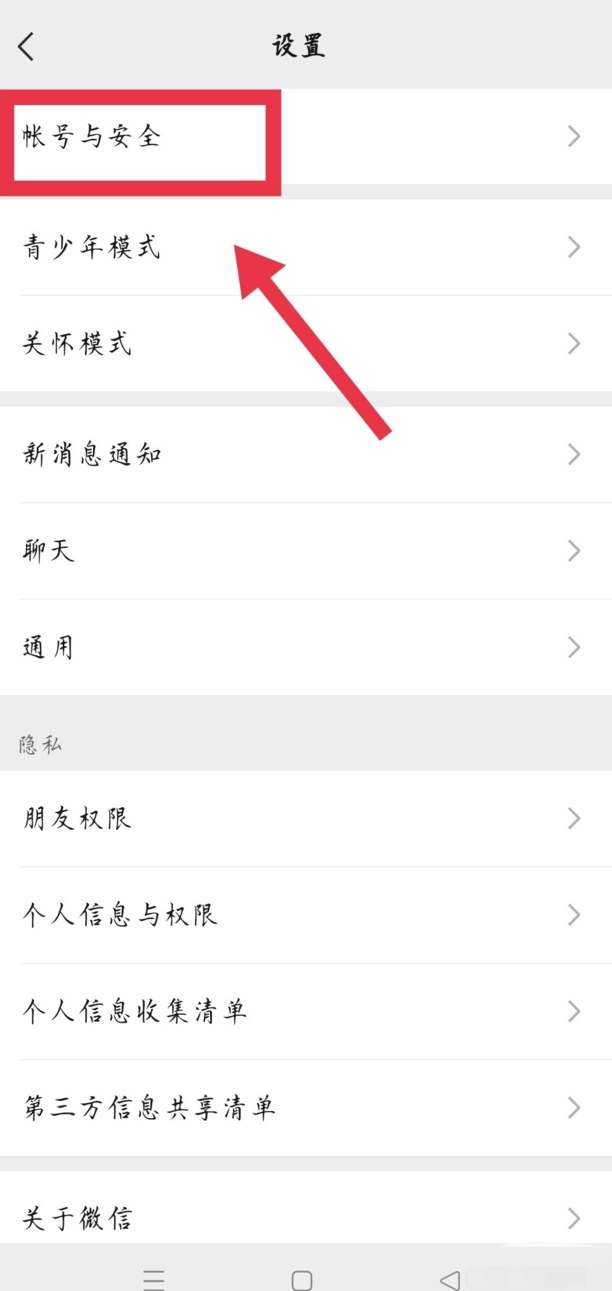The height and width of the screenshot is (1291, 612).
Task: Open 帐号与安全 settings
Action: pyautogui.click(x=306, y=137)
